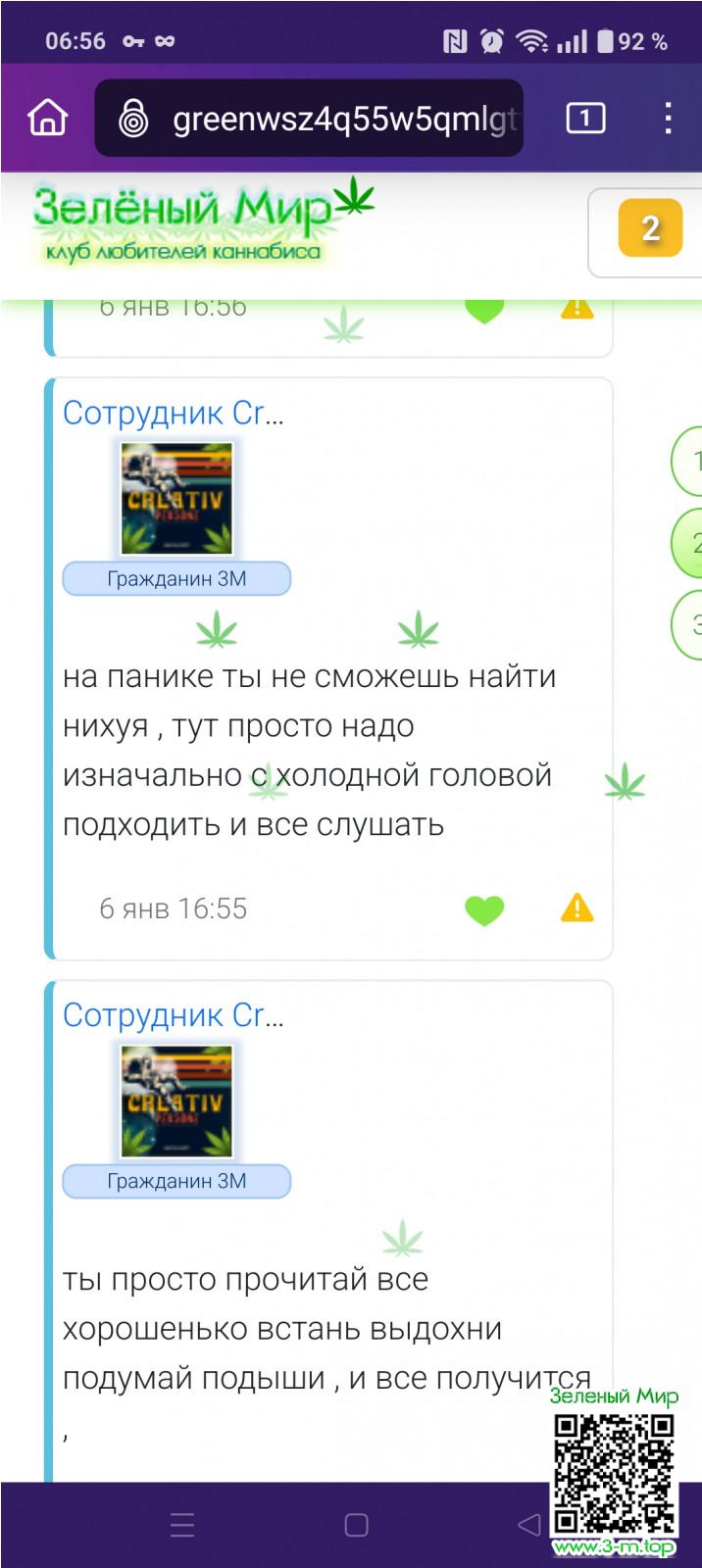This screenshot has height=1568, width=702.
Task: Report the post dated 6 янв 16:56
Action: click(x=577, y=310)
